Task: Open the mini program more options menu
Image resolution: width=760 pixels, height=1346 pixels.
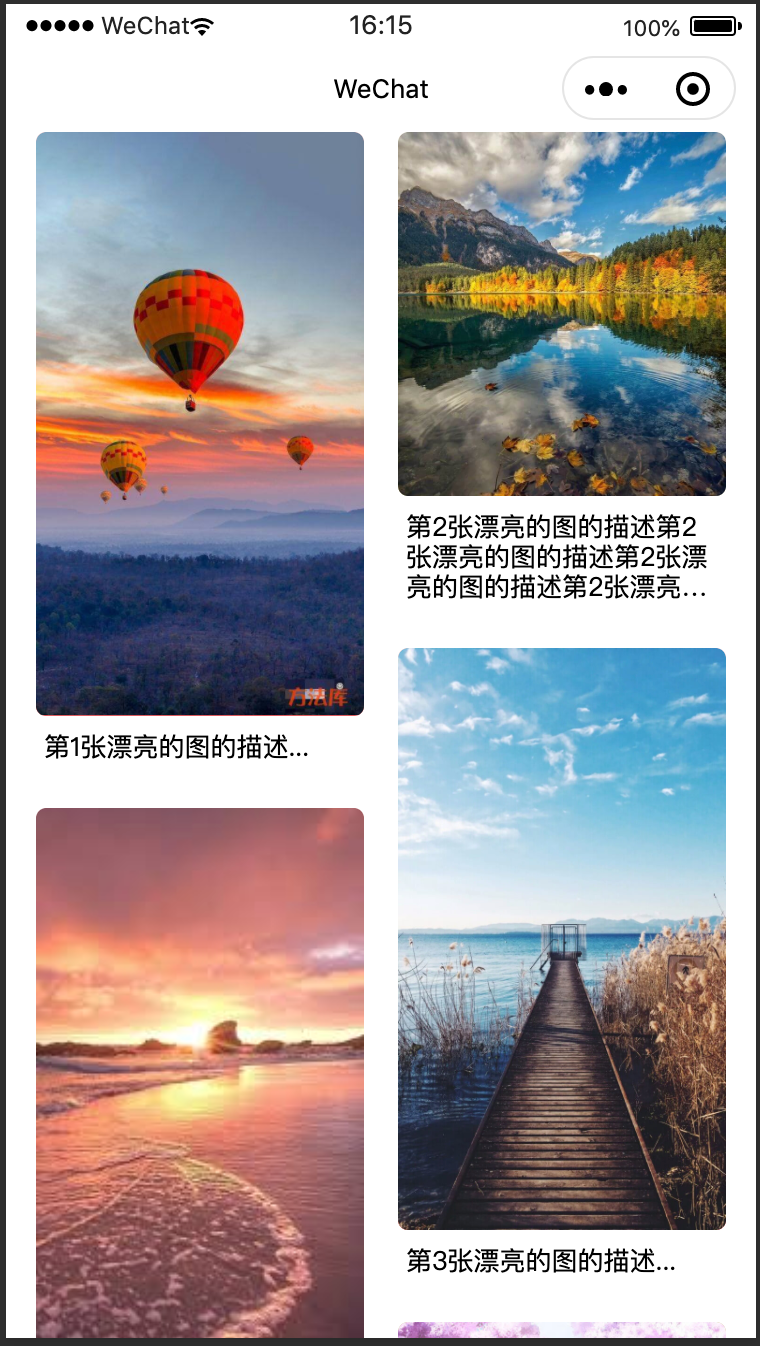Action: click(606, 90)
